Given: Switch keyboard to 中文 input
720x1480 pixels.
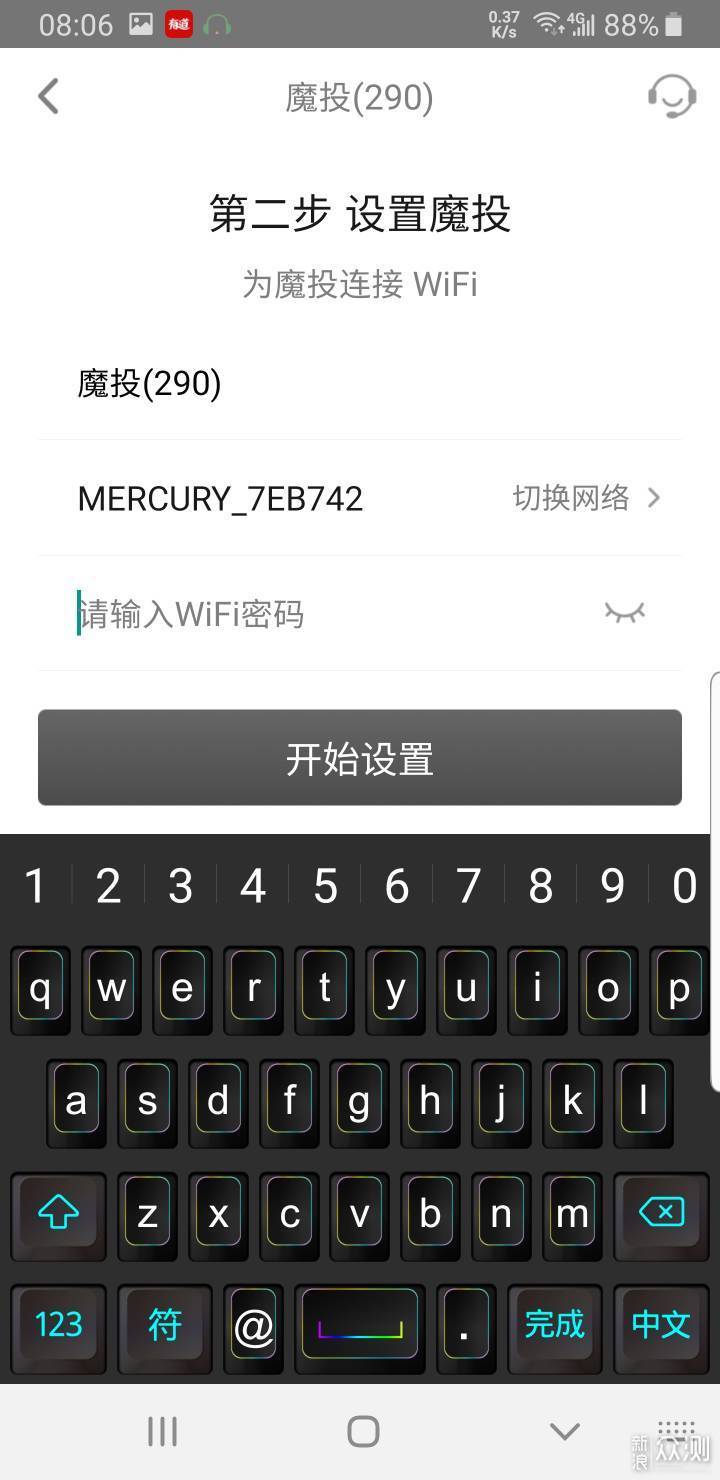Looking at the screenshot, I should point(661,1324).
